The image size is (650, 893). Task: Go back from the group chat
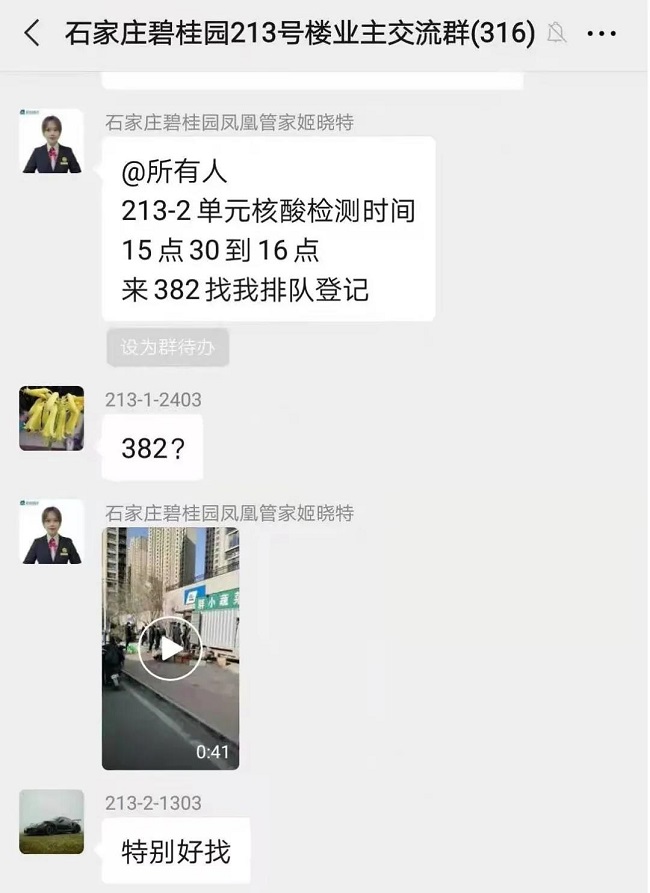click(32, 33)
